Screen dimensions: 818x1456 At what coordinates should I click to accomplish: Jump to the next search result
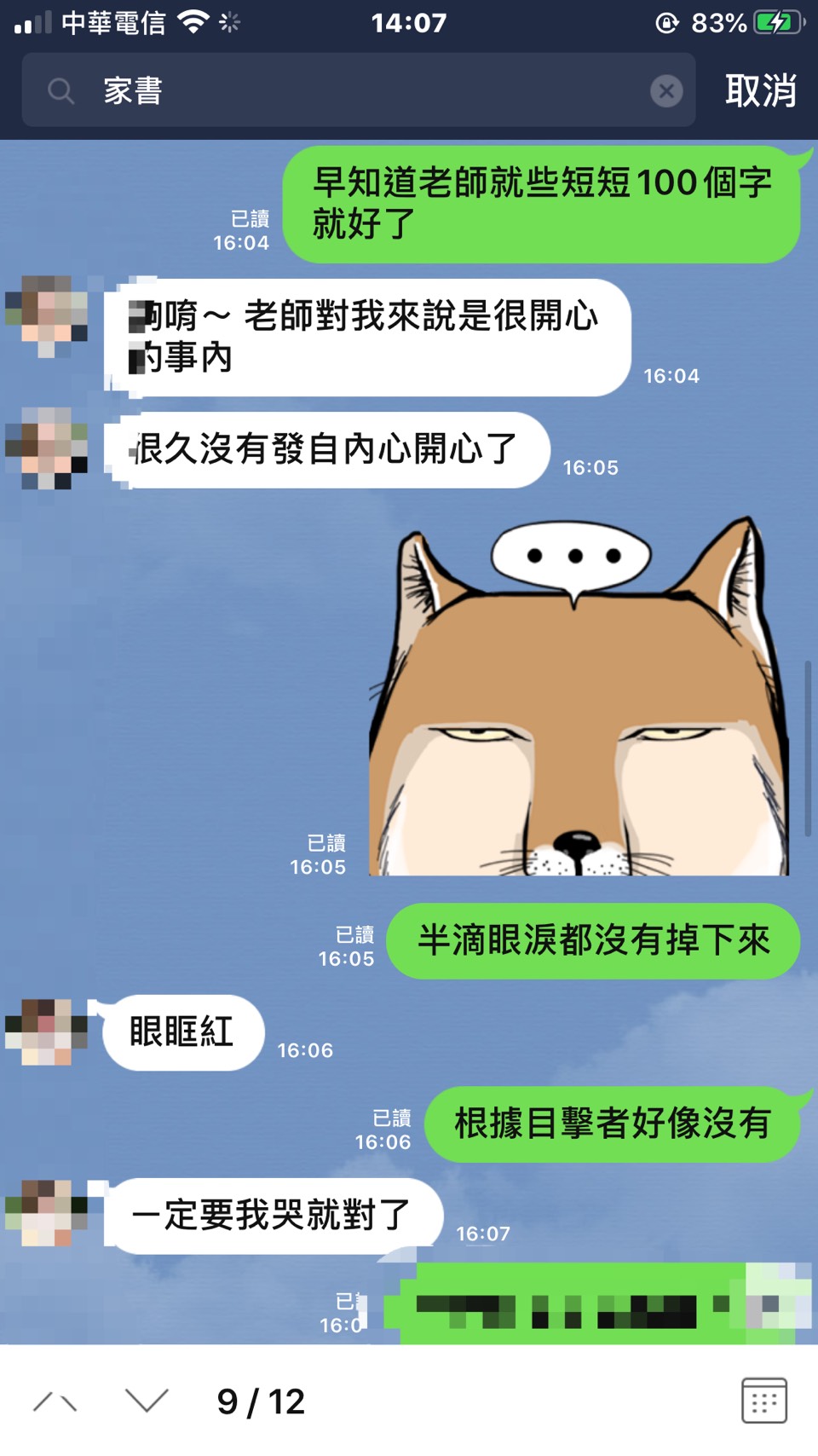147,1401
